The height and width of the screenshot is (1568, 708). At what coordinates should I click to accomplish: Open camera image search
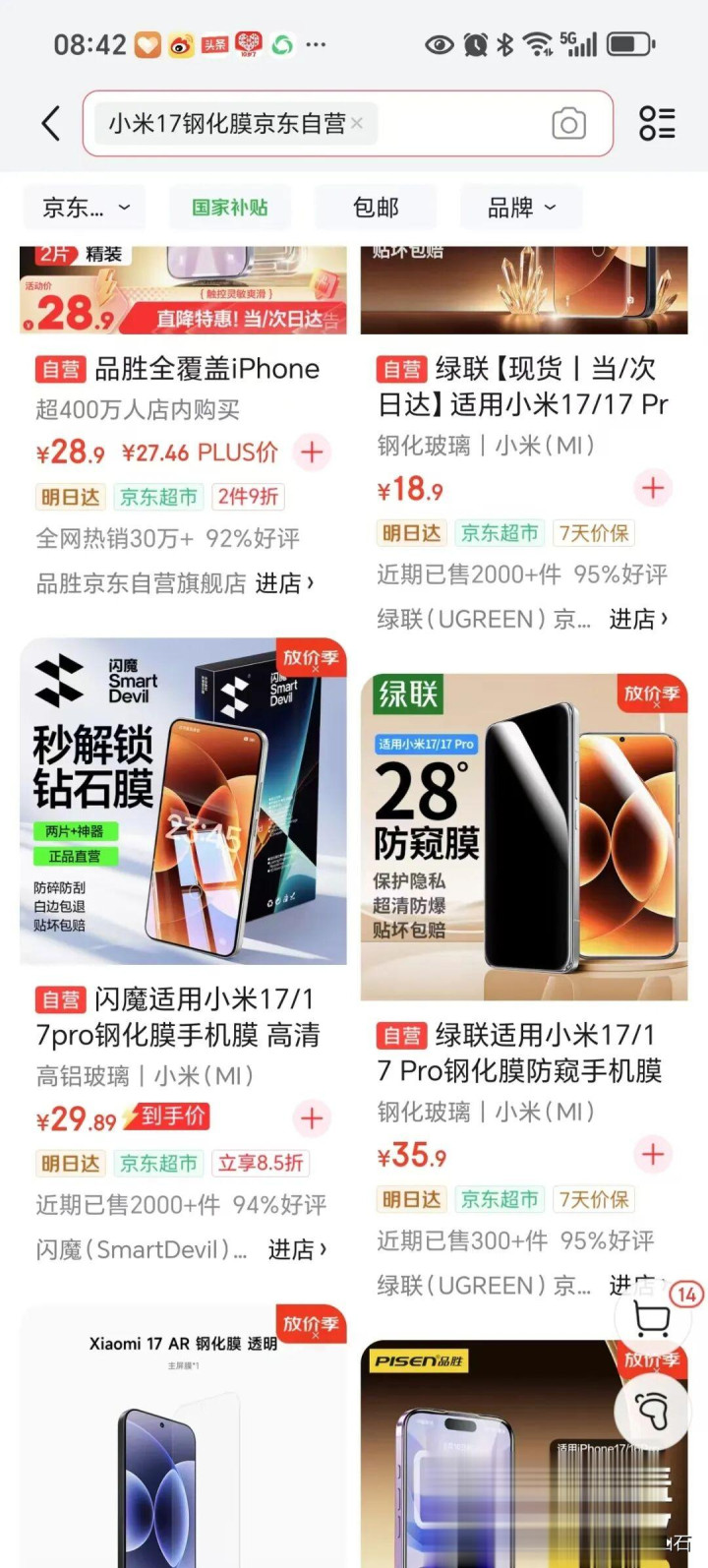click(568, 124)
